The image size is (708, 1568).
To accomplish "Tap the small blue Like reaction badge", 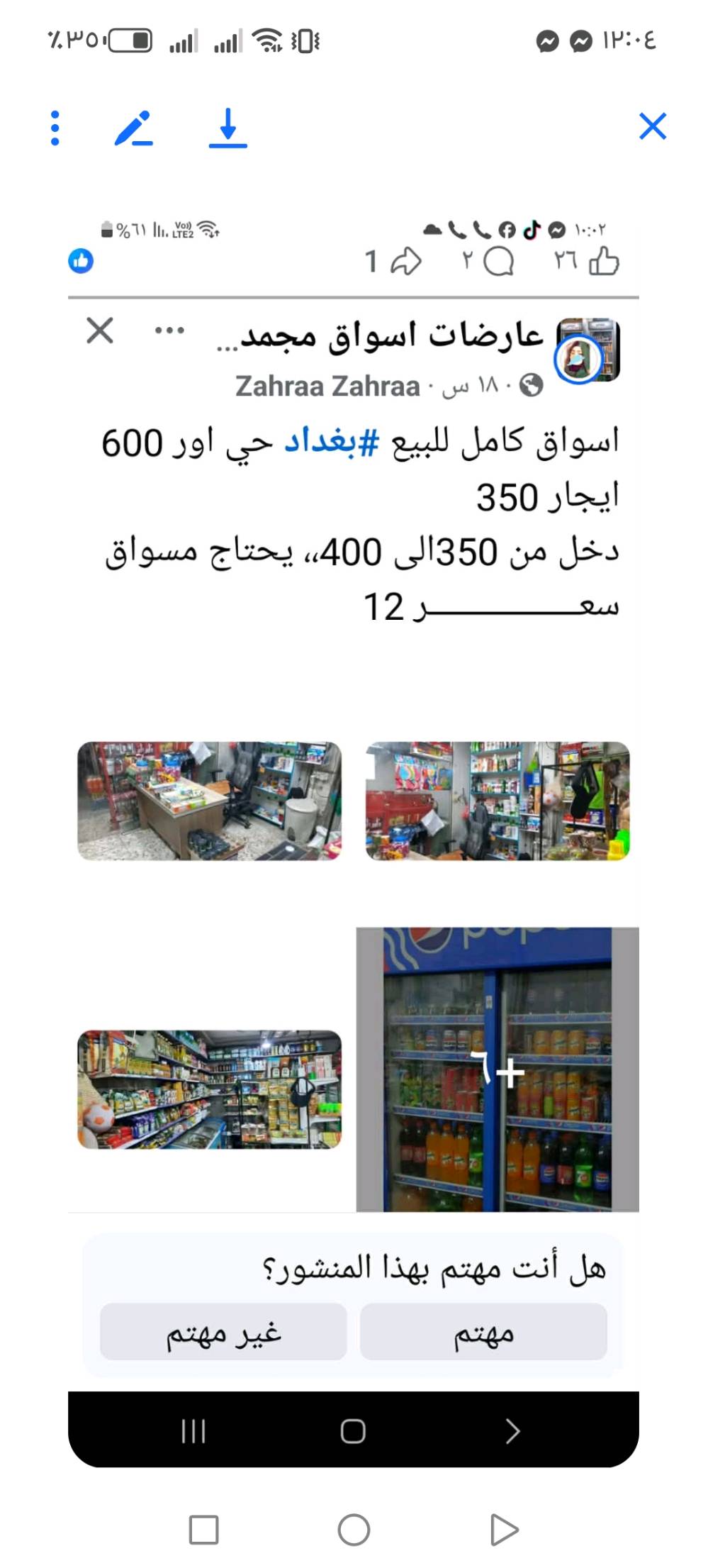I will (x=81, y=262).
